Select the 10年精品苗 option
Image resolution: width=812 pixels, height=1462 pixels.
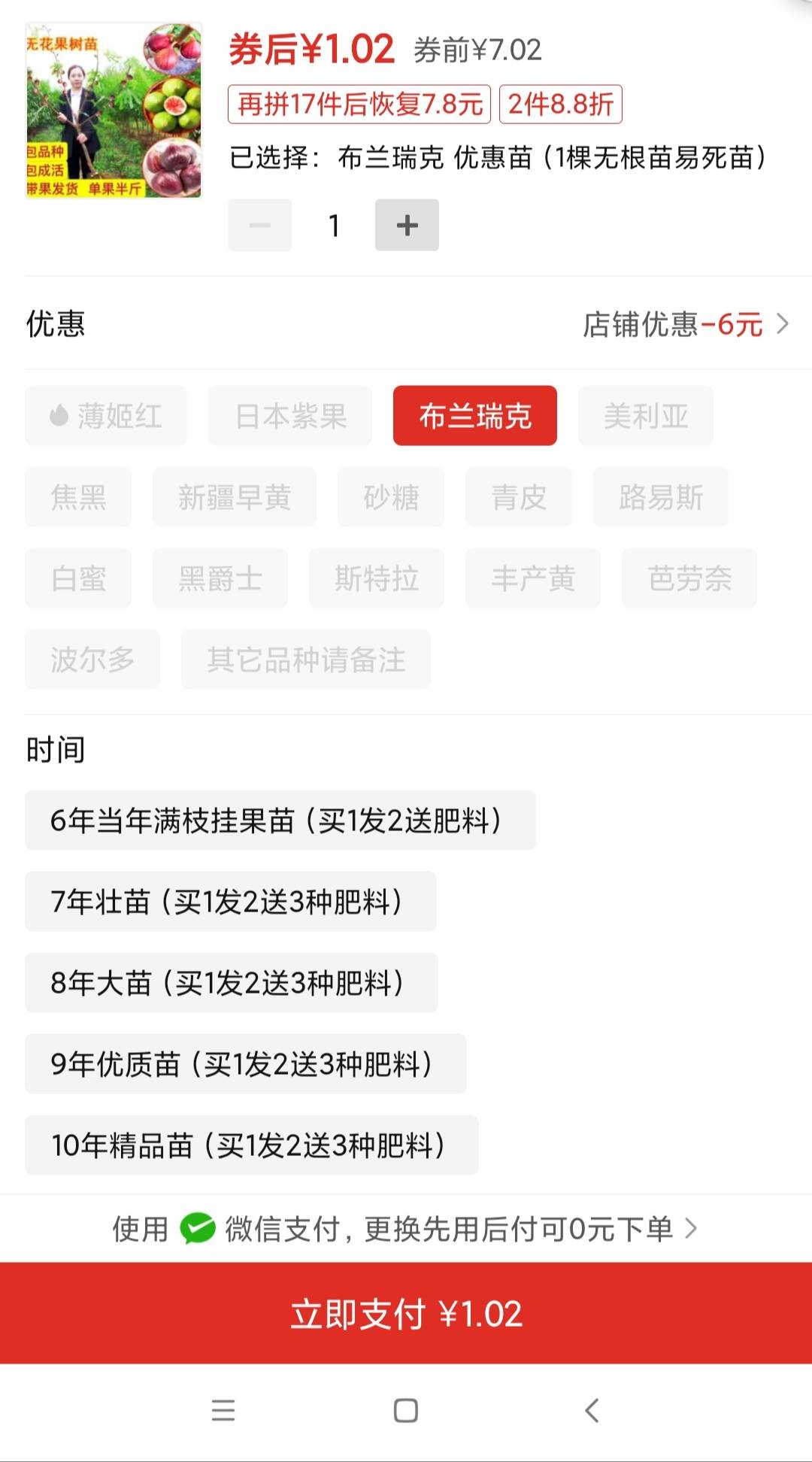point(251,1145)
